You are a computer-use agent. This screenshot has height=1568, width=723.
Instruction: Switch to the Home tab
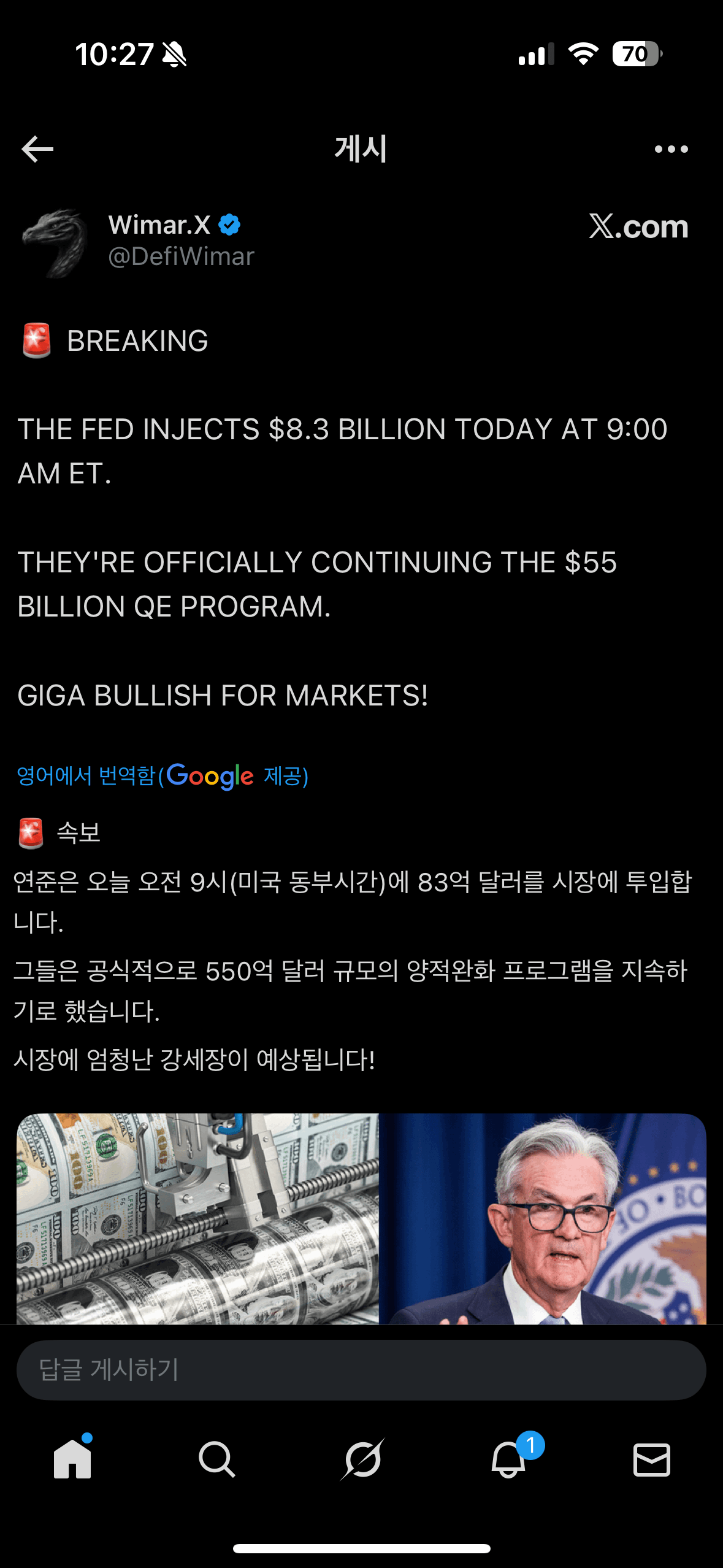[x=72, y=1459]
